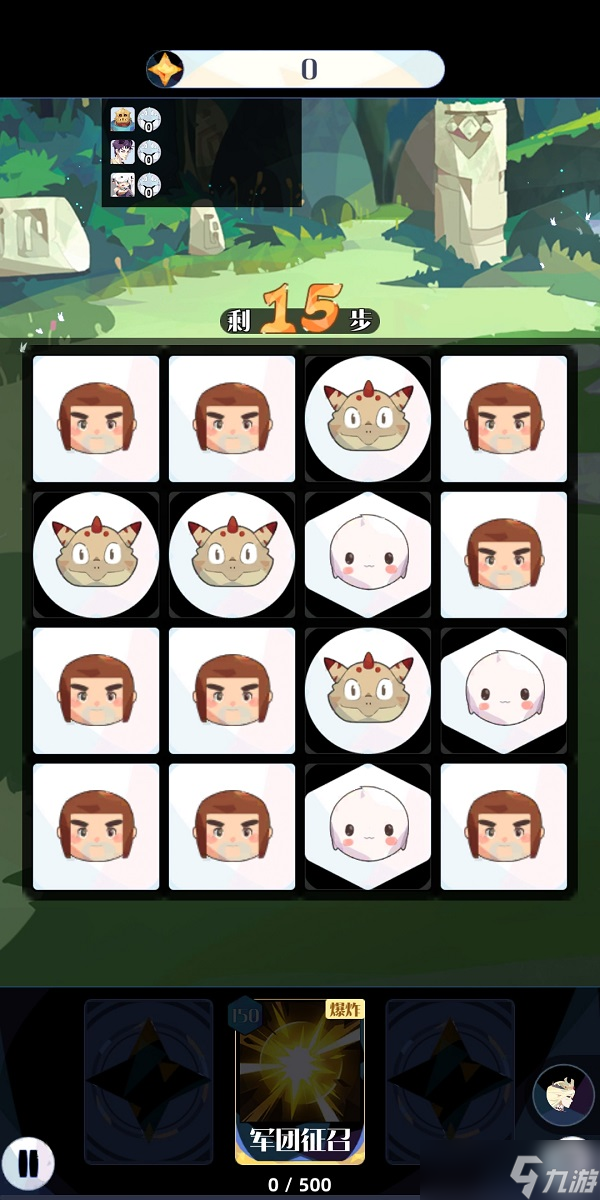Select the white ghost tile in the bottom row
600x1200 pixels.
pos(368,827)
